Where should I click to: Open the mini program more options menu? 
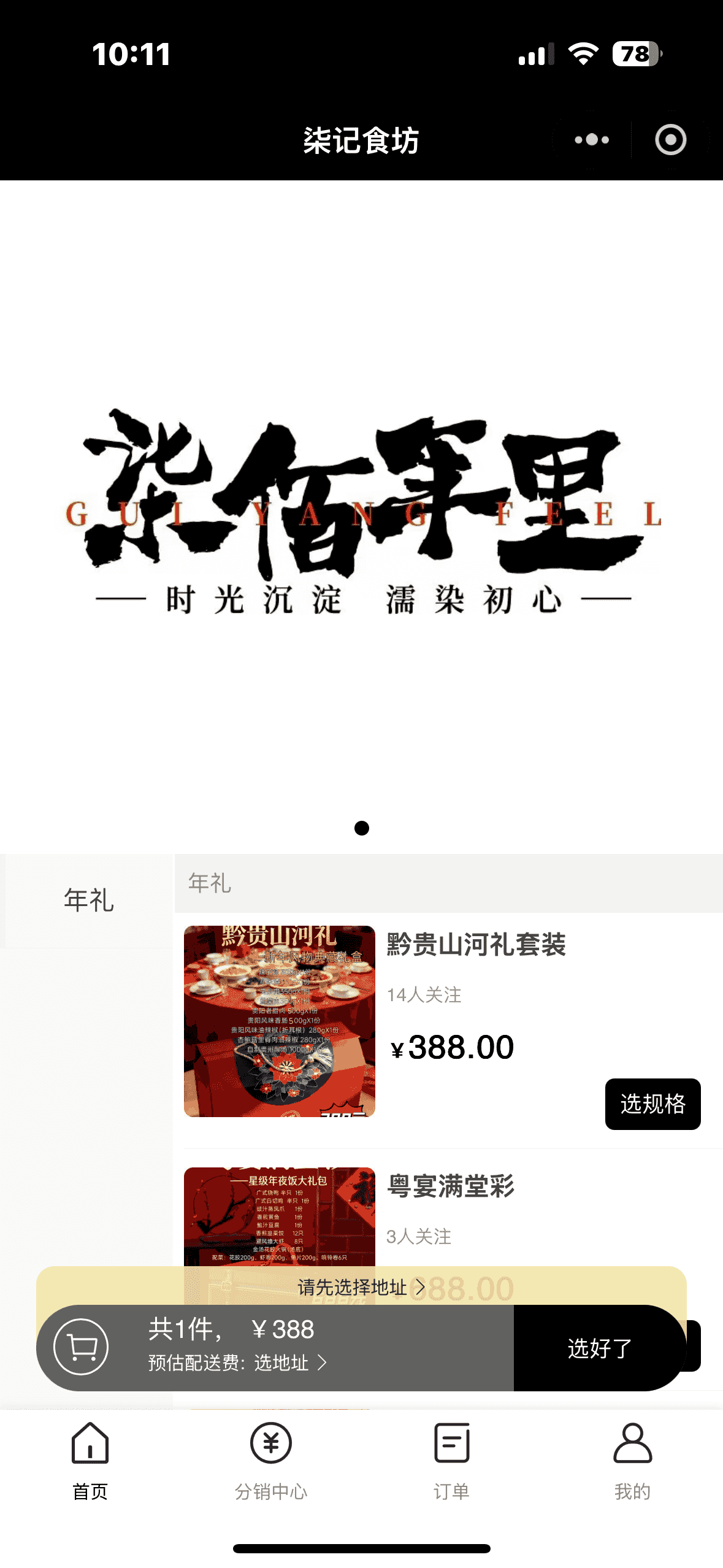pyautogui.click(x=591, y=140)
